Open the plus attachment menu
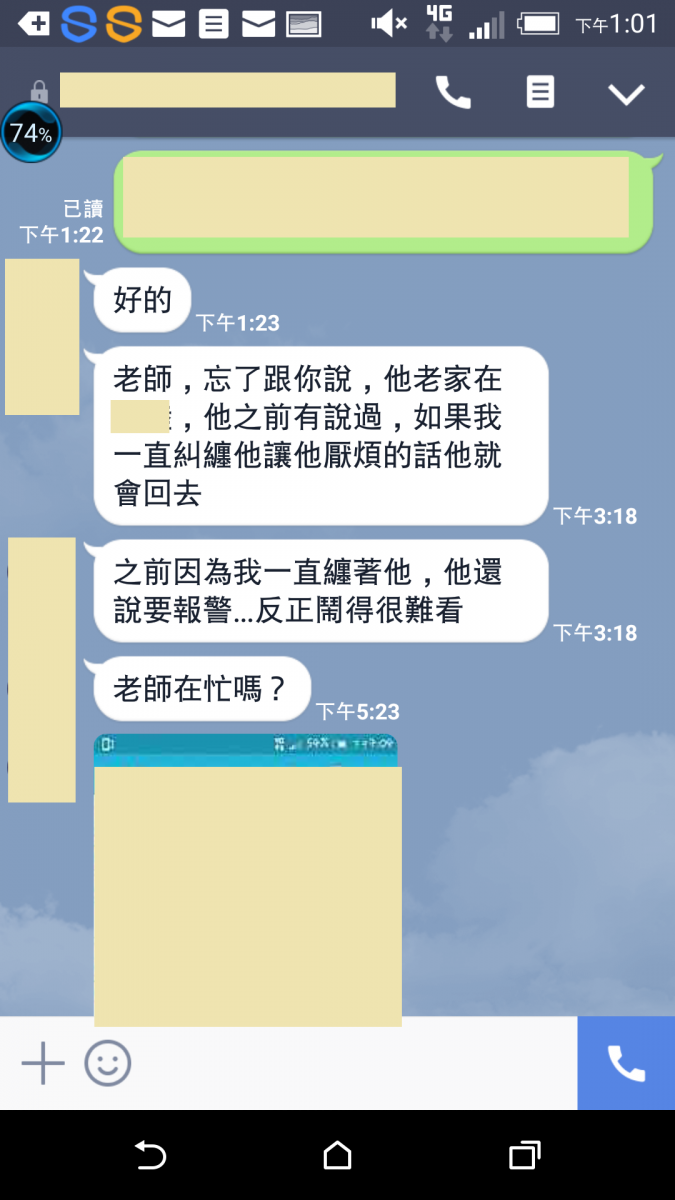 click(x=43, y=1063)
